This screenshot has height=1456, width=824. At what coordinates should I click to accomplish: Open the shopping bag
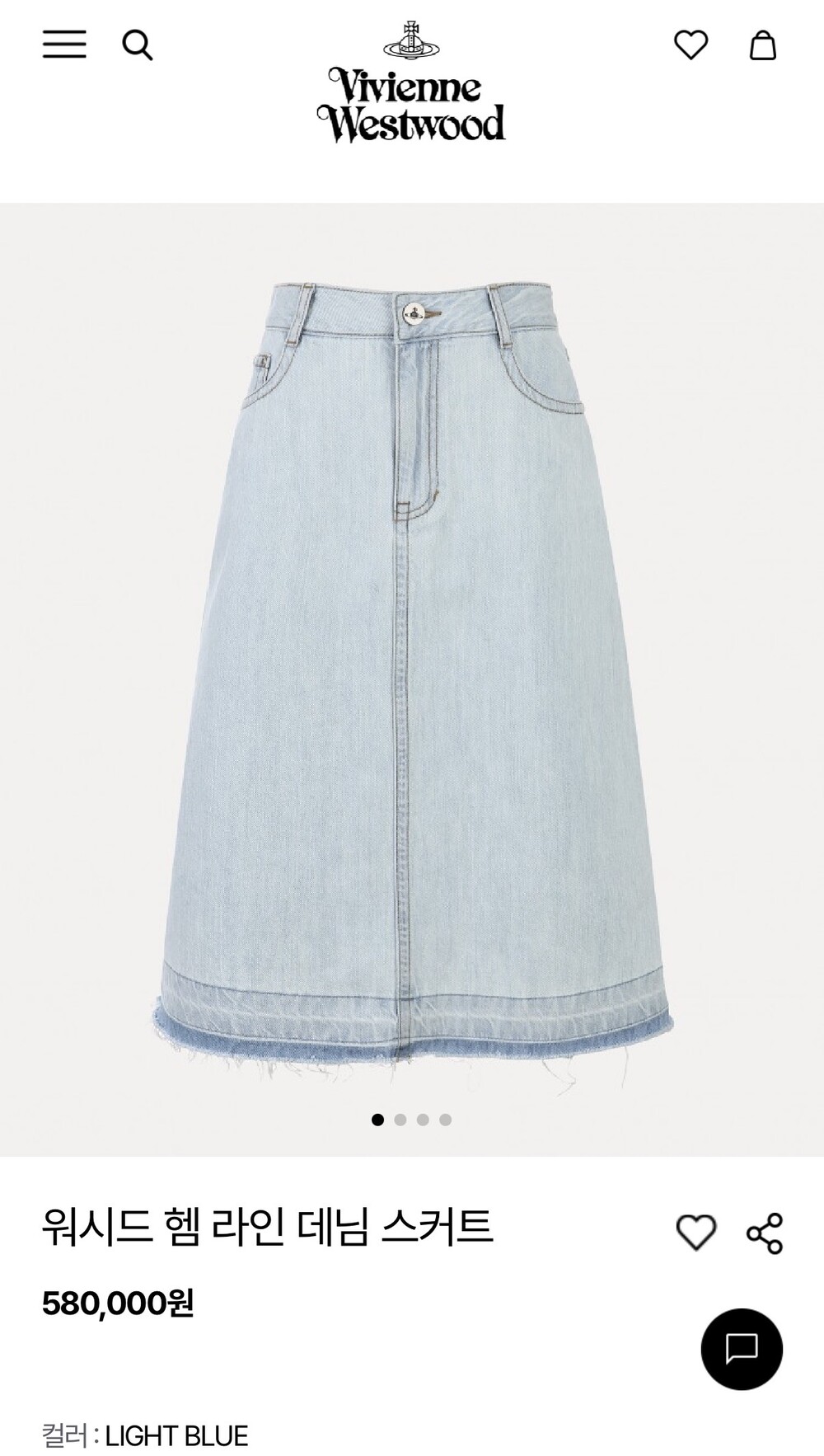tap(762, 45)
